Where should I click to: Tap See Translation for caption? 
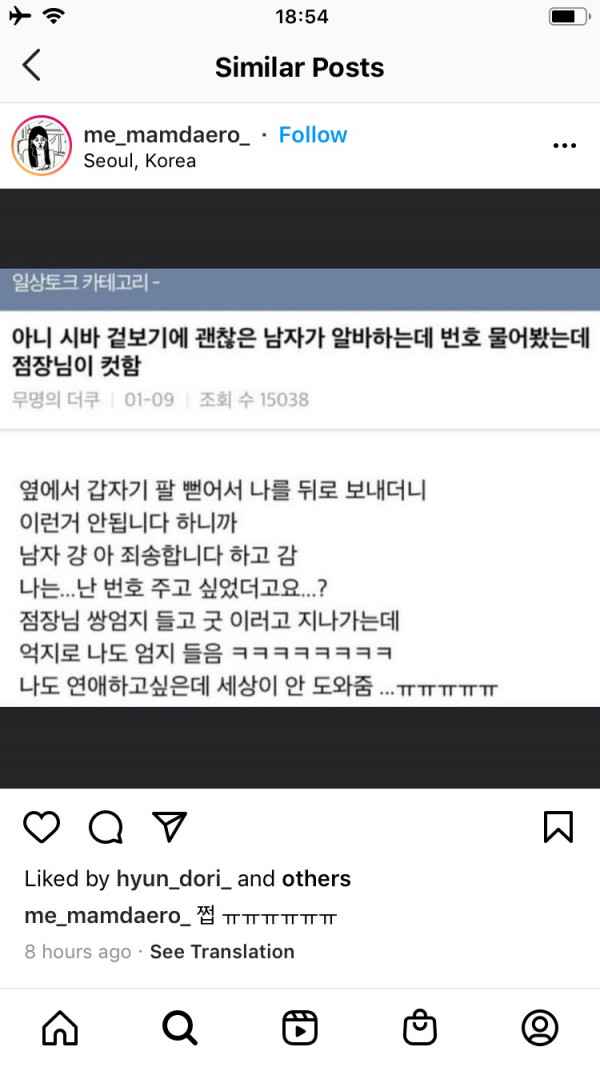(x=222, y=952)
